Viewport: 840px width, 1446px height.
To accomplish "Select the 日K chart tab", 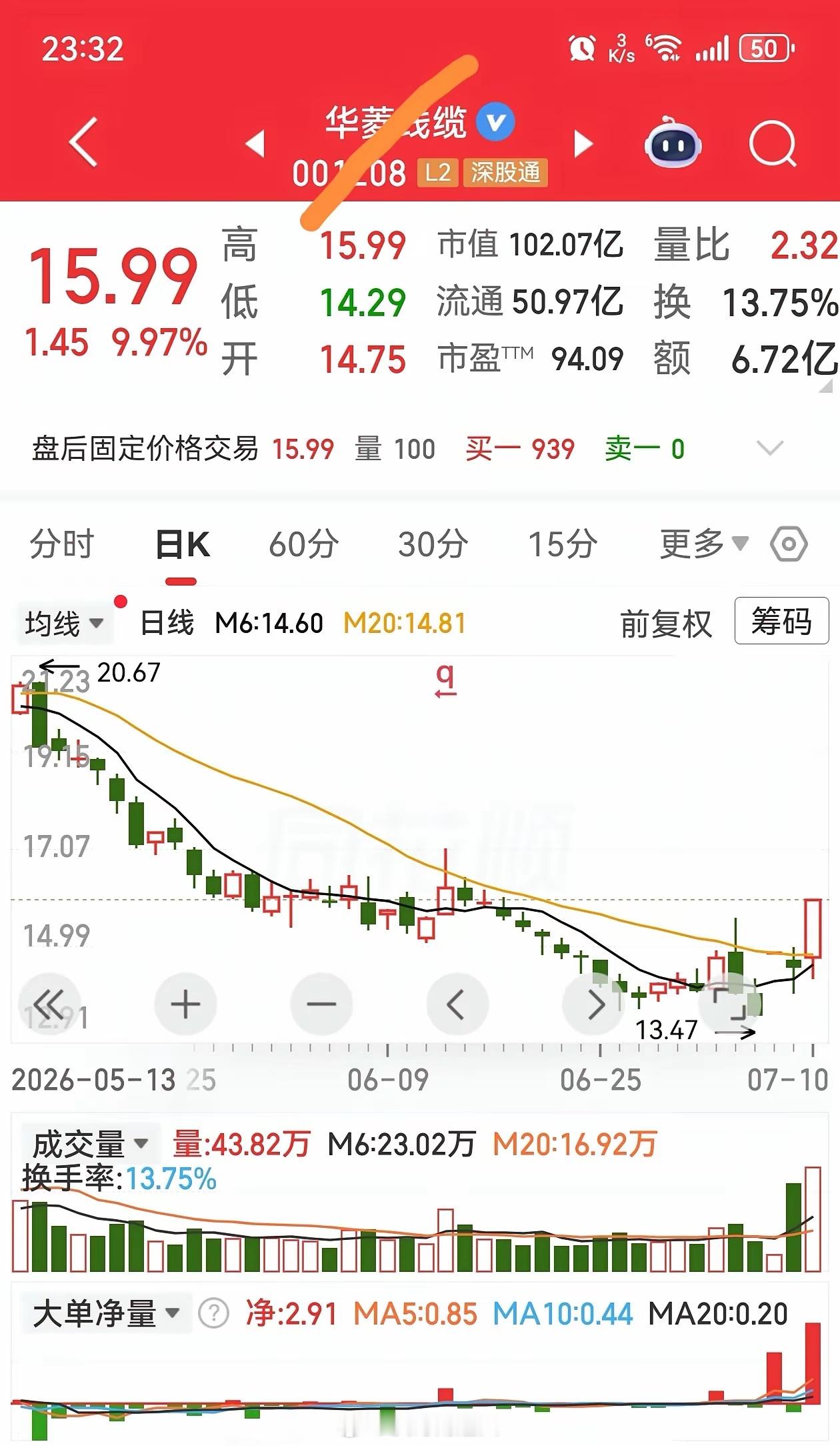I will pyautogui.click(x=182, y=544).
